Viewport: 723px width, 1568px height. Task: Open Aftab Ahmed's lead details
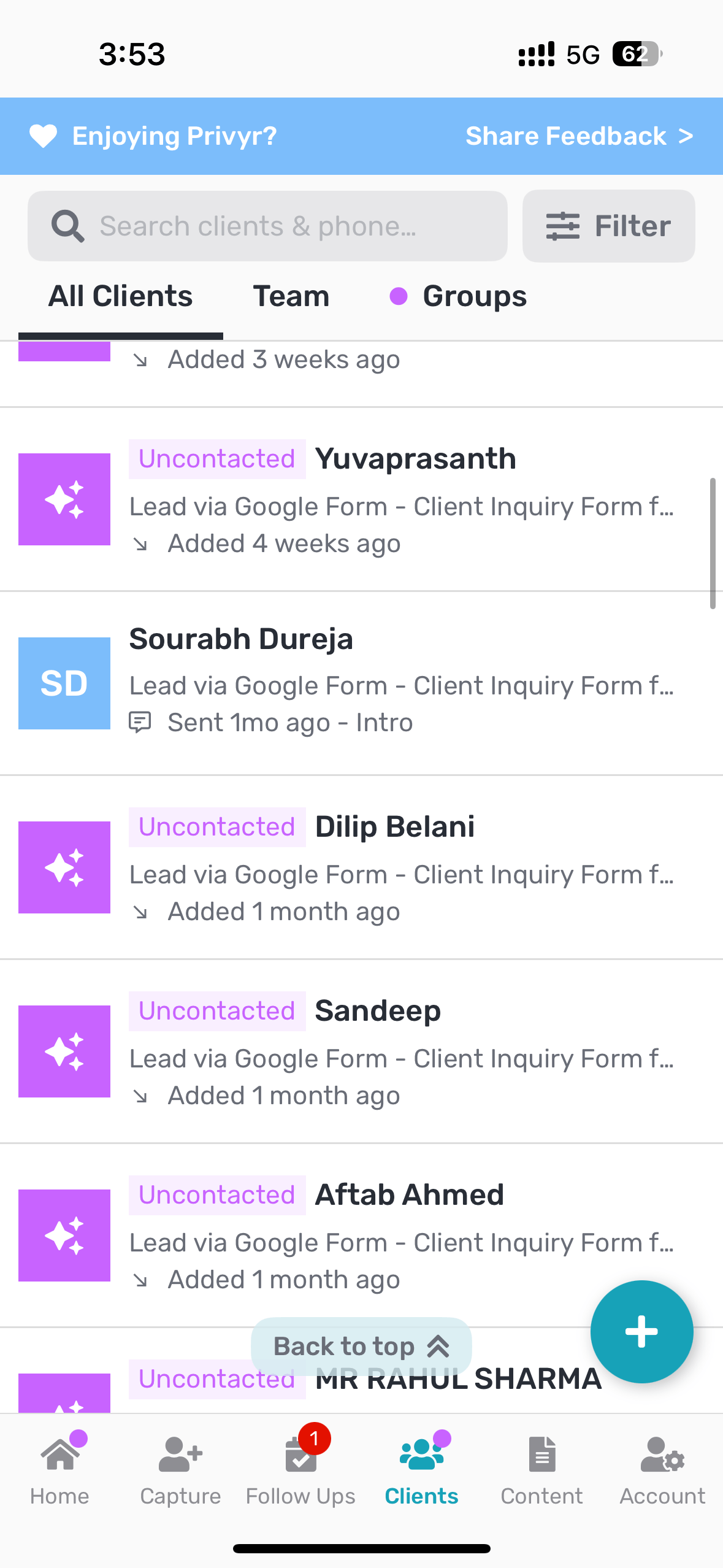[361, 1236]
